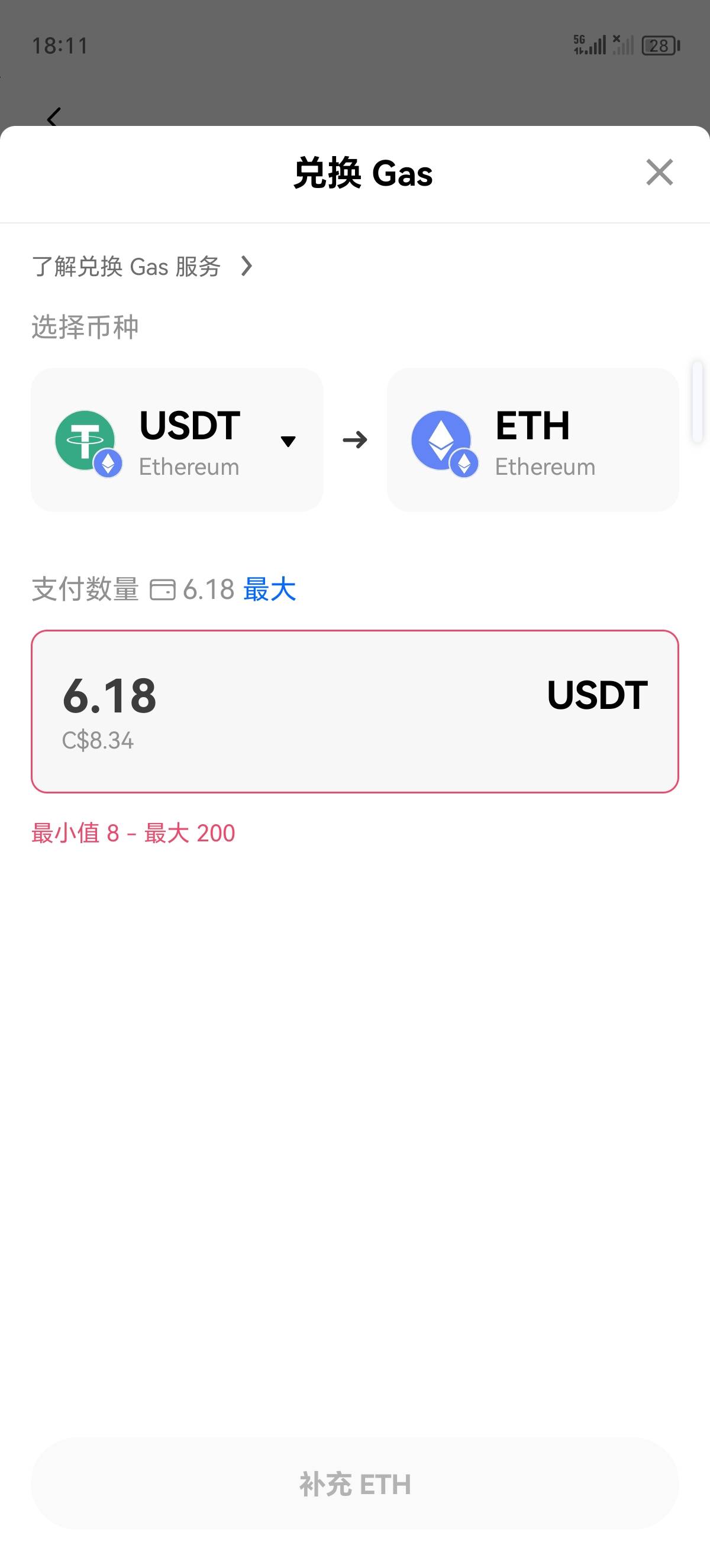
Task: Tap the 补充 ETH button
Action: 355,1484
